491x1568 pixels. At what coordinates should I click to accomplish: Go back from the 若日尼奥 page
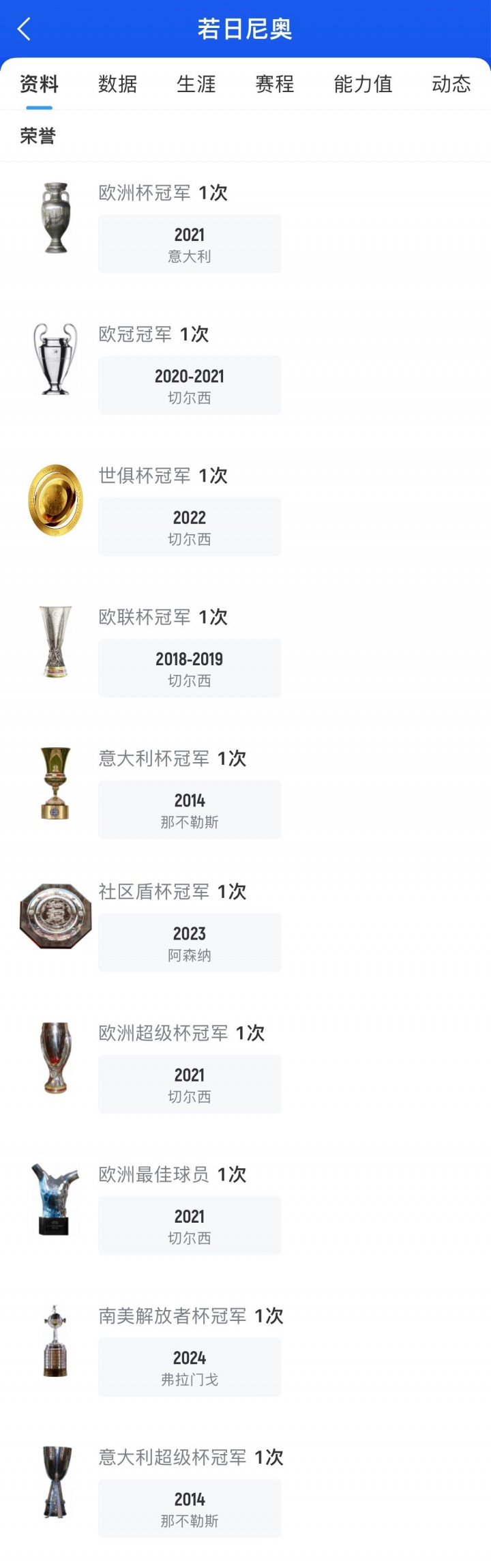point(24,29)
